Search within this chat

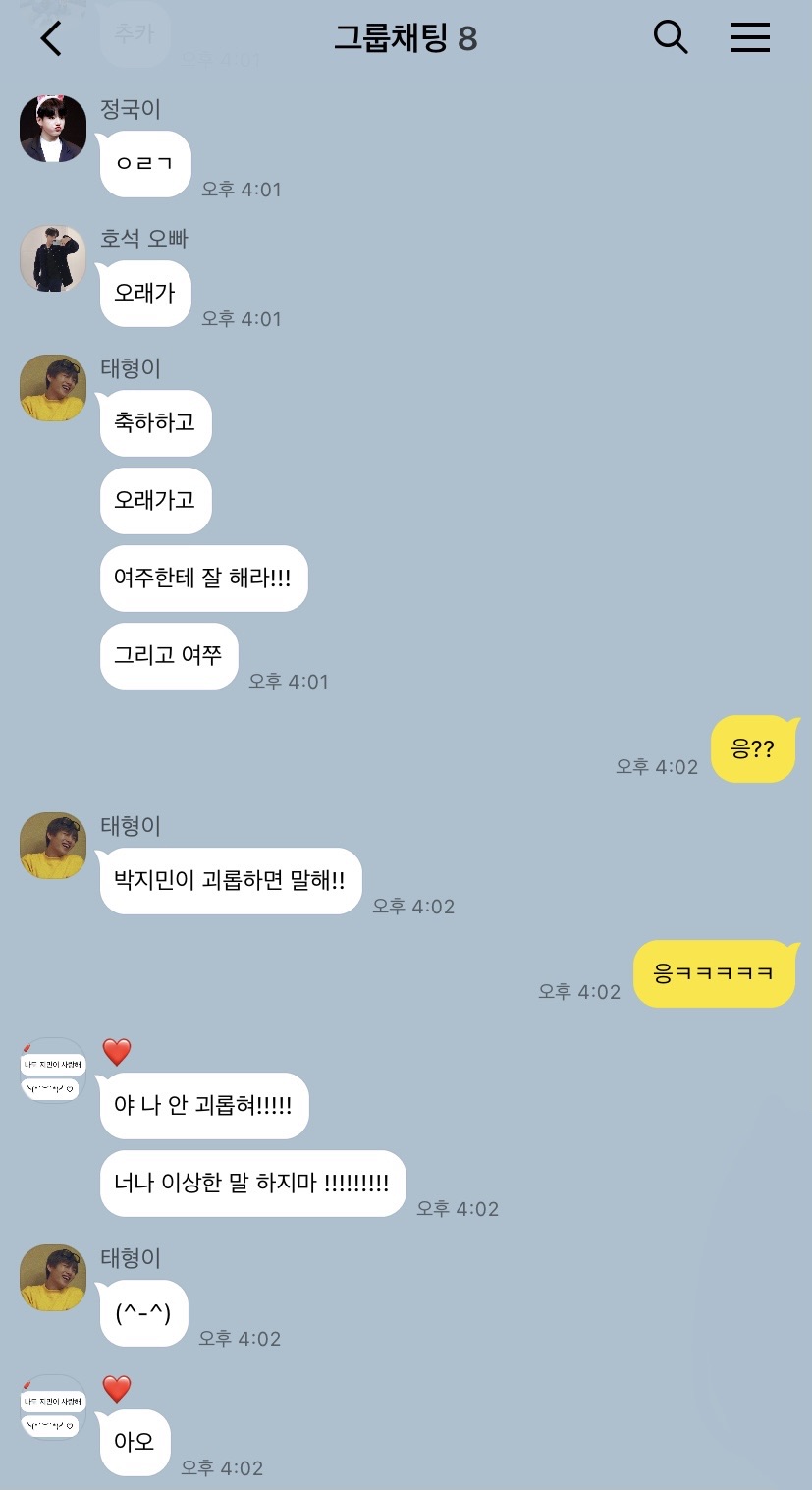[671, 37]
